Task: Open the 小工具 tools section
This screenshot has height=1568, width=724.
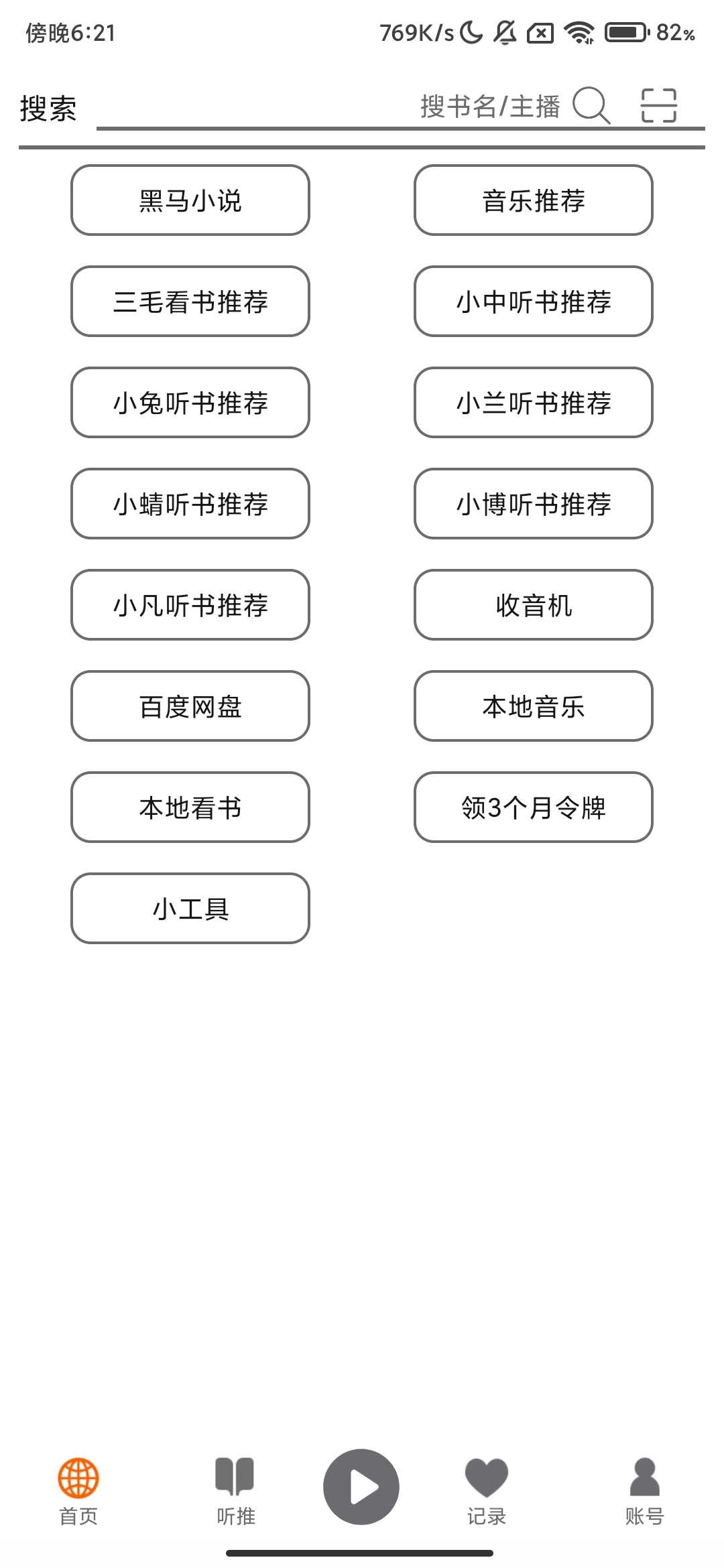Action: 190,909
